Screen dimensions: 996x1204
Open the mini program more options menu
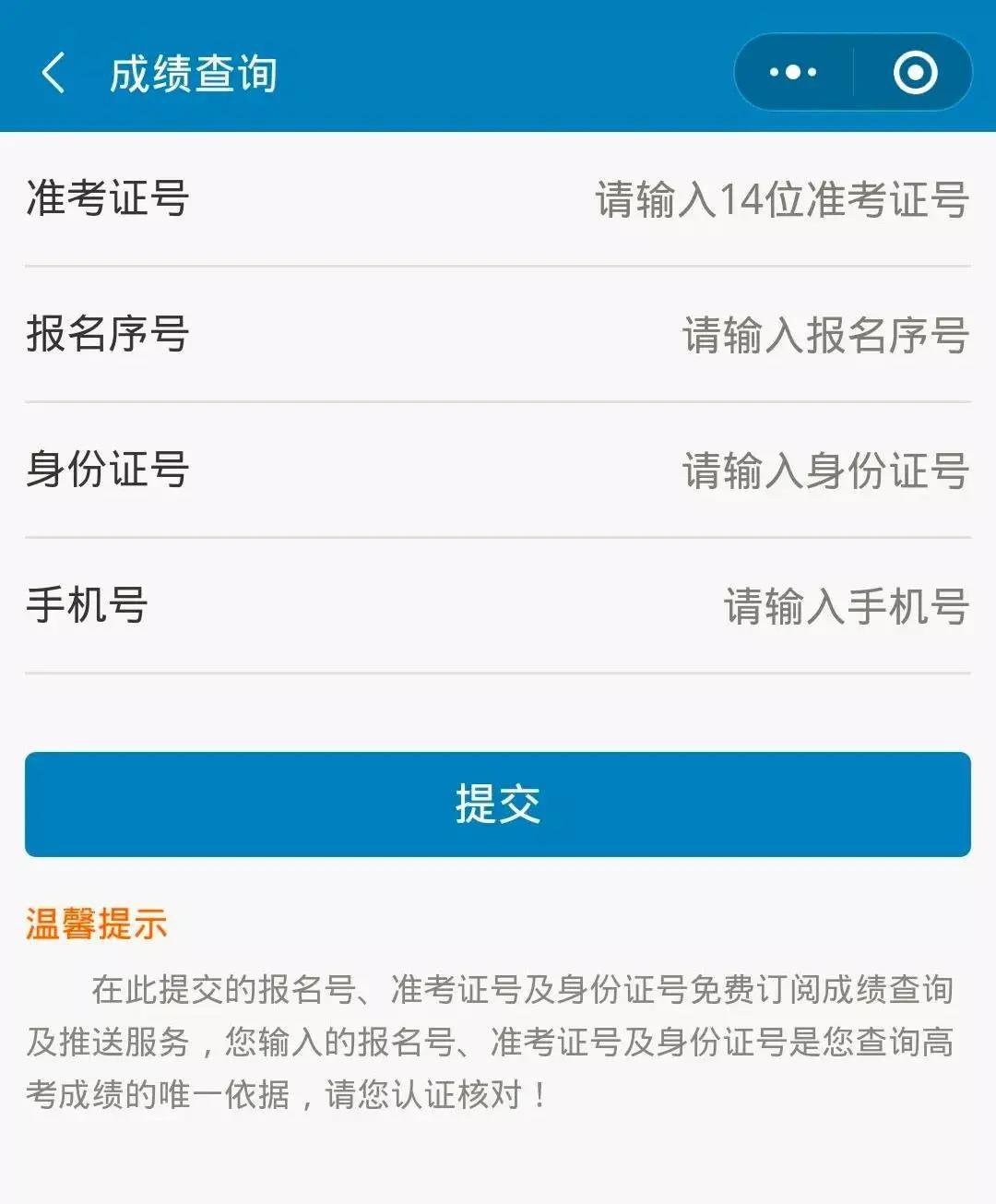point(793,73)
